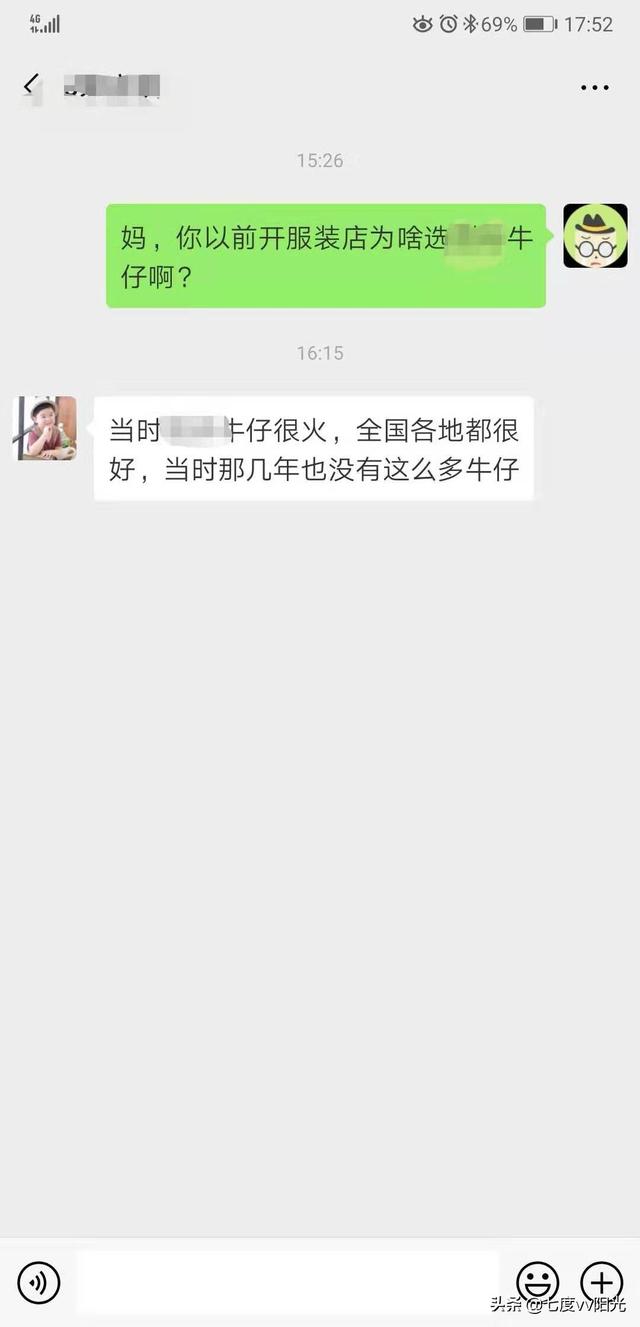Screen dimensions: 640x1327
Task: Go back to the chat list
Action: tap(31, 86)
